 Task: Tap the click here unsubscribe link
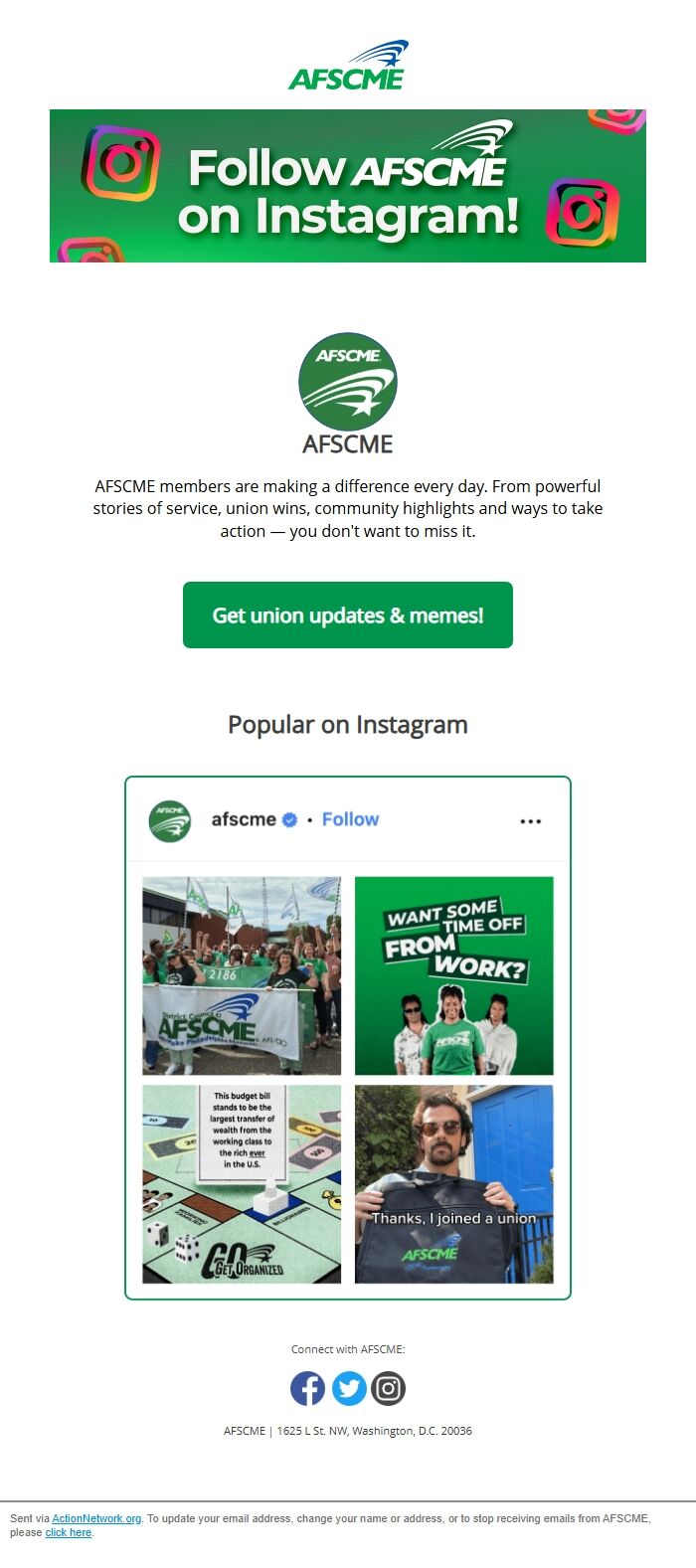(x=68, y=1532)
